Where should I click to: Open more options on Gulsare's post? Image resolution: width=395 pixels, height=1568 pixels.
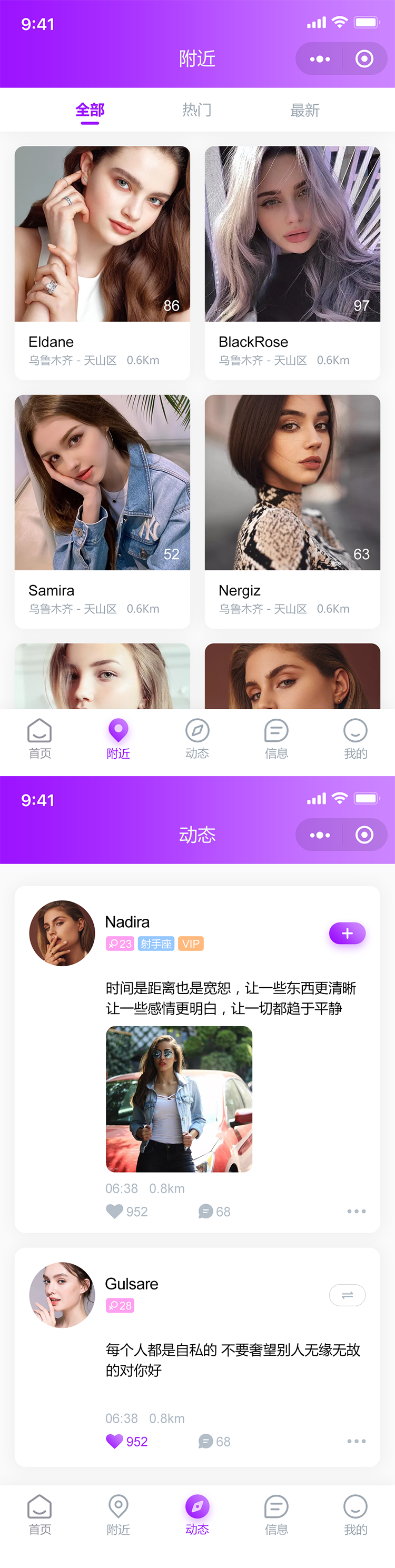coord(356,1441)
